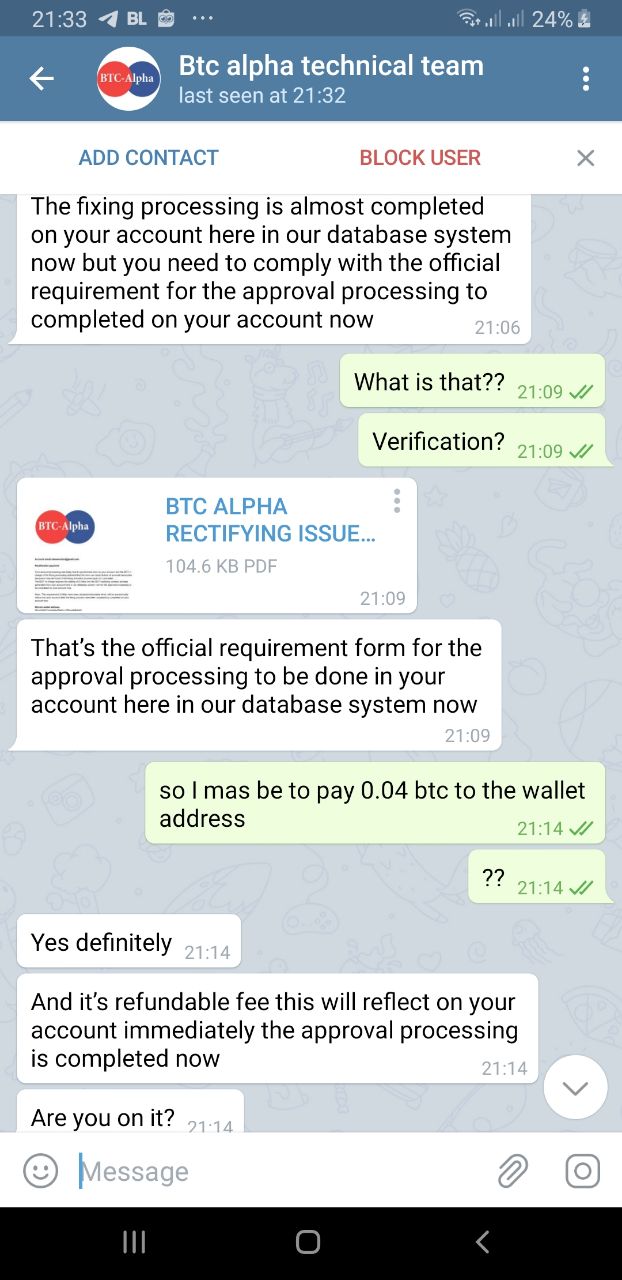622x1280 pixels.
Task: Select BLOCK USER
Action: point(420,158)
